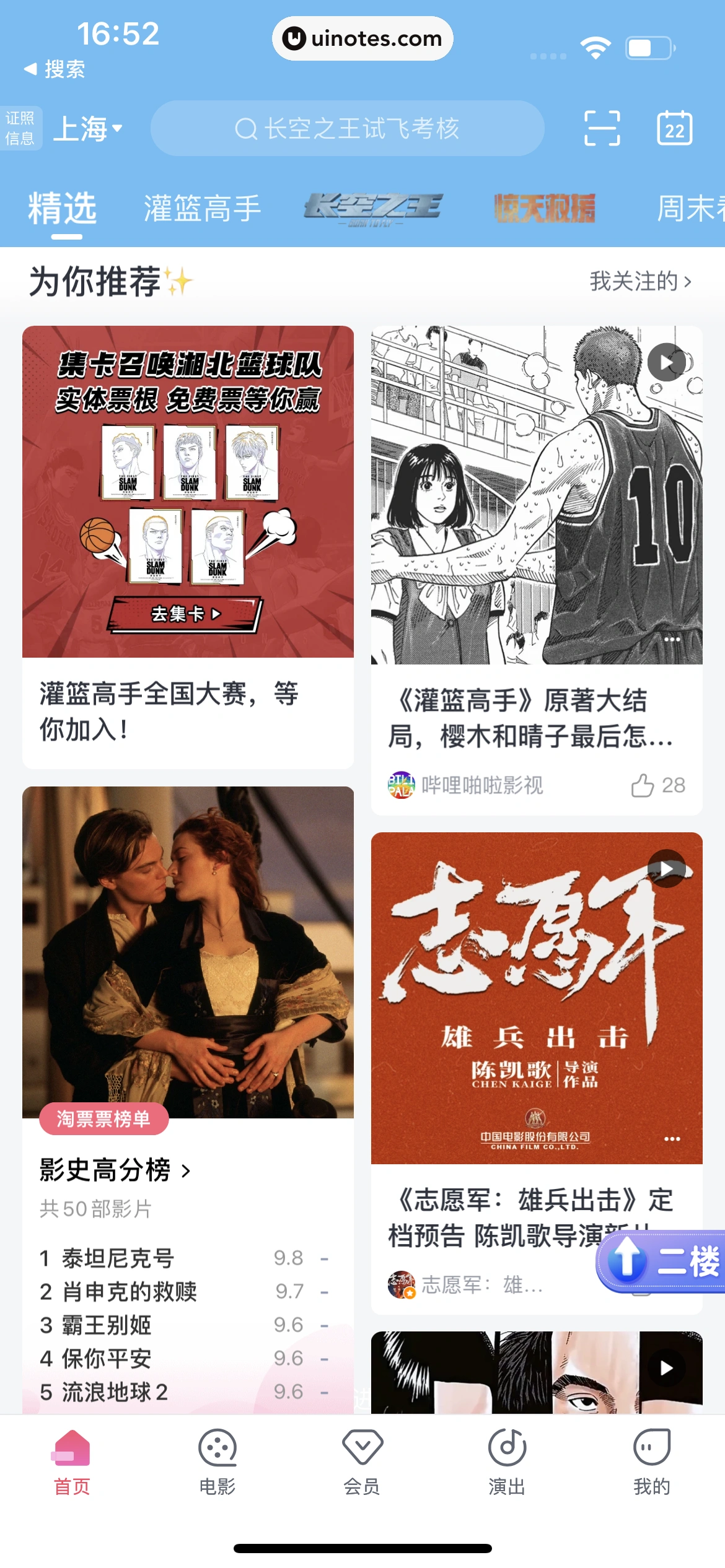725x1568 pixels.
Task: Tap the 二楼 floating button
Action: (664, 1261)
